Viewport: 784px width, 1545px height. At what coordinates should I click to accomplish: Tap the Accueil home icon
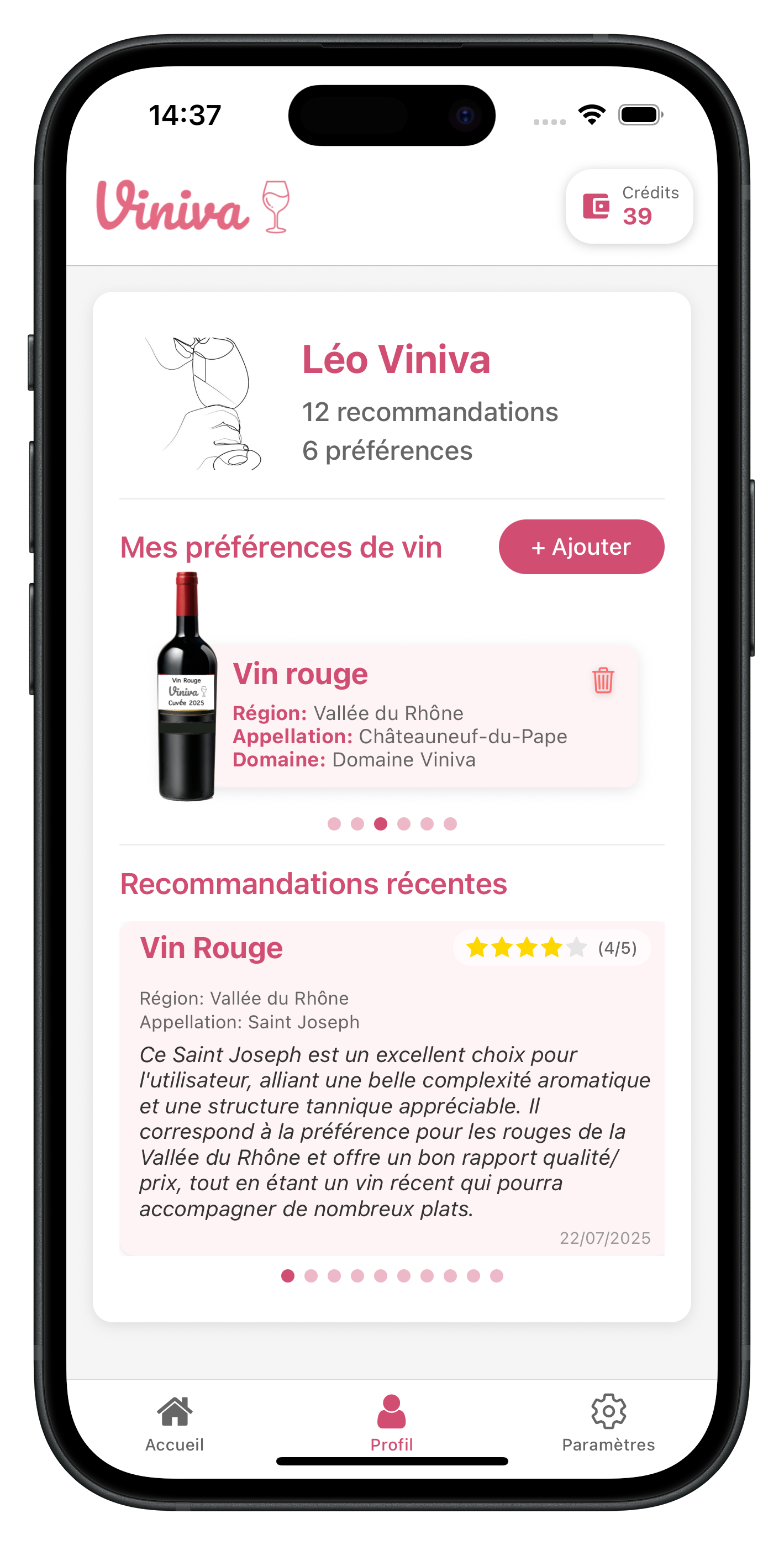(x=175, y=1412)
